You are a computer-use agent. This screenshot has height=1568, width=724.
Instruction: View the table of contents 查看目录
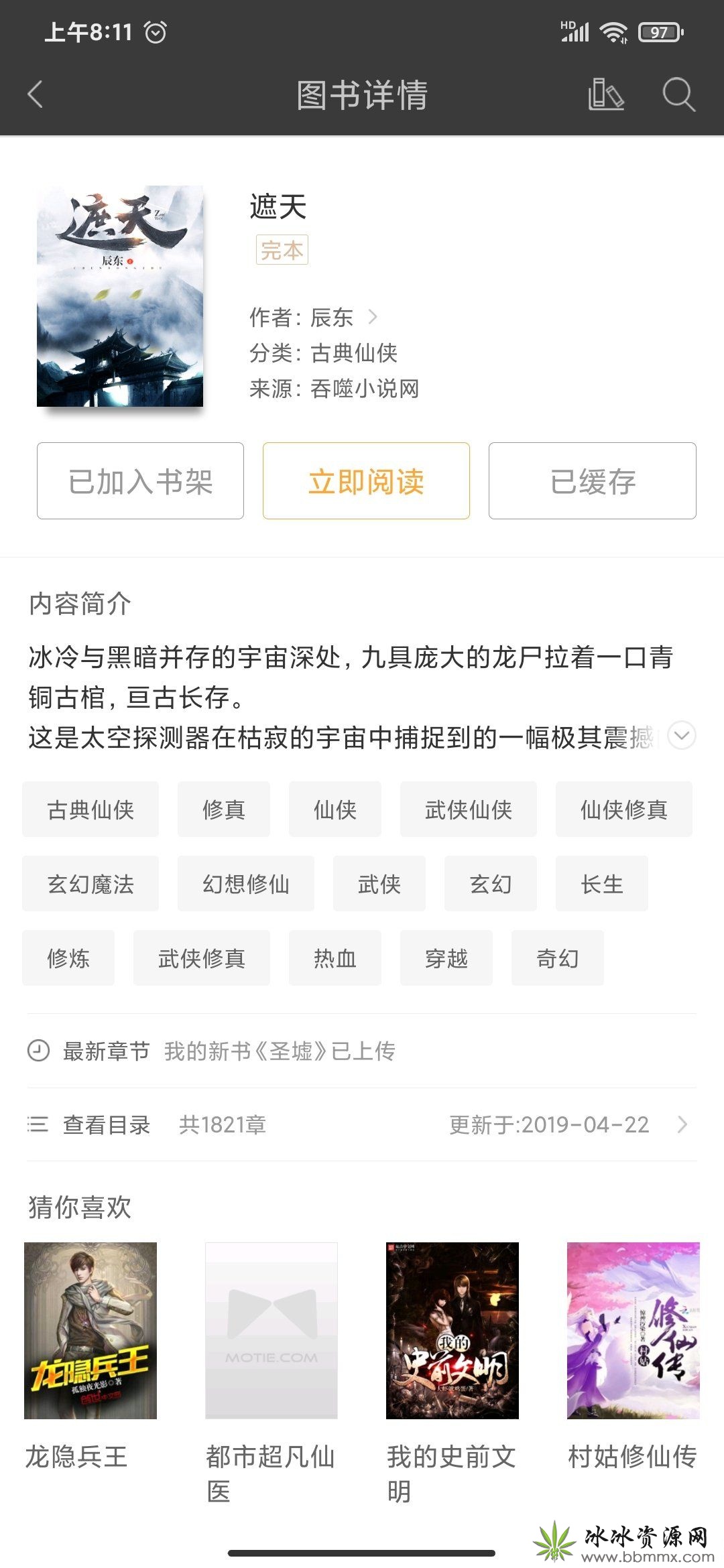click(362, 1124)
